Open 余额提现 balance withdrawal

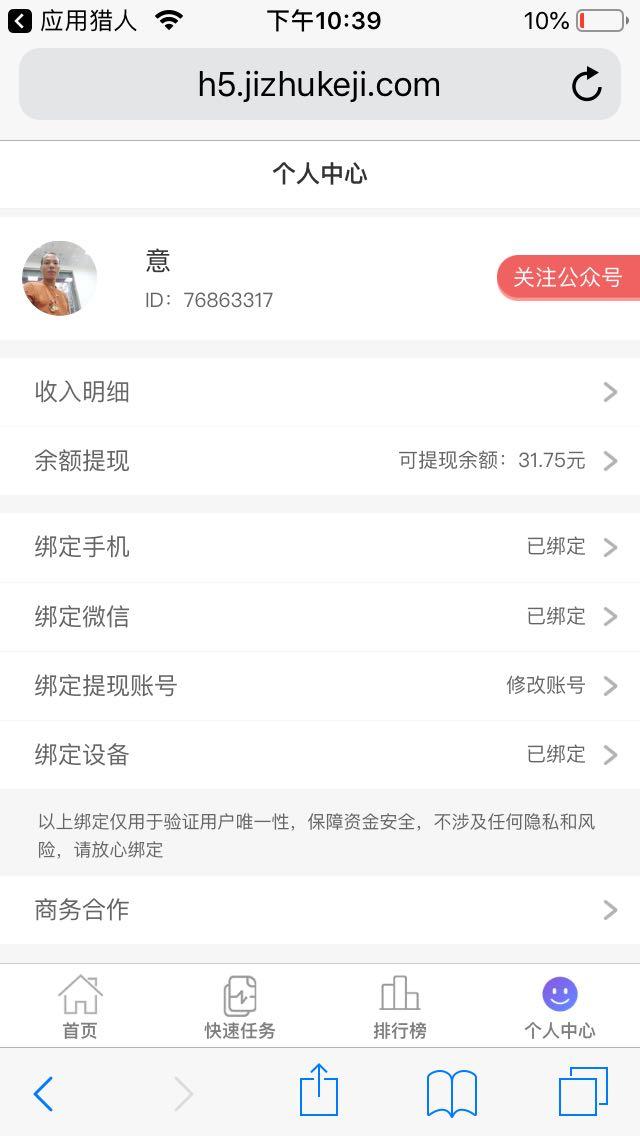[320, 461]
